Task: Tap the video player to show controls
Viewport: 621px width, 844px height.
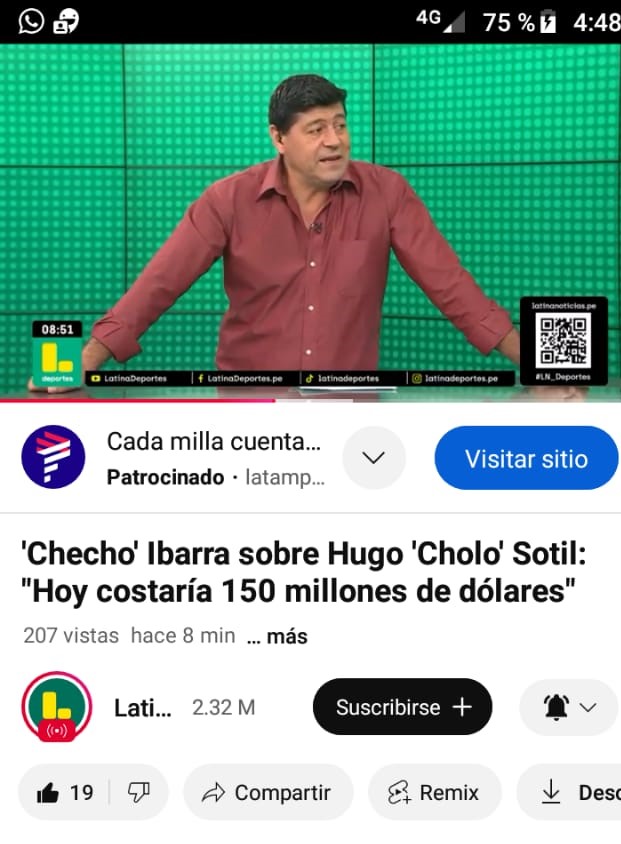Action: click(x=310, y=220)
